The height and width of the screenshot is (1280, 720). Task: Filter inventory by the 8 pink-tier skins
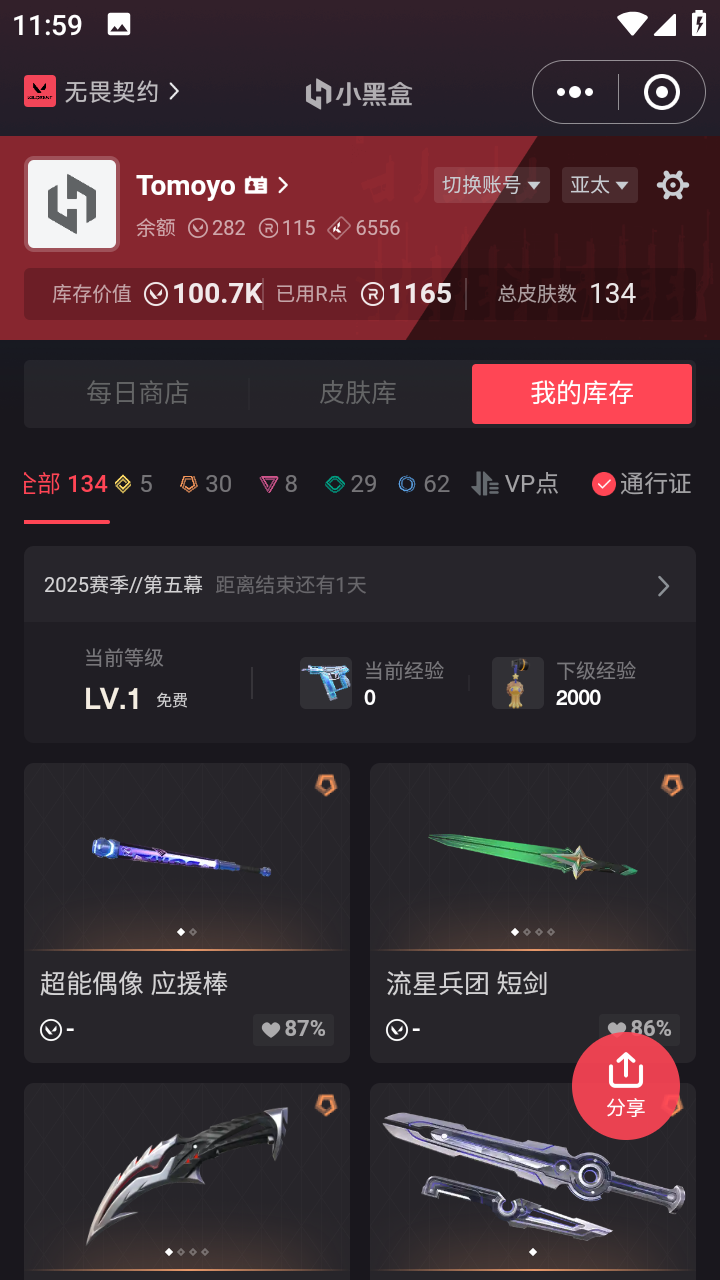[x=279, y=484]
